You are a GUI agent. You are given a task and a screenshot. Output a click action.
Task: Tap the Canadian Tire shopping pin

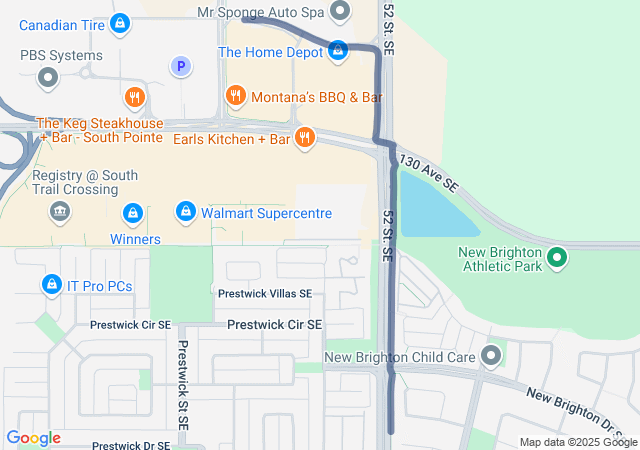120,21
